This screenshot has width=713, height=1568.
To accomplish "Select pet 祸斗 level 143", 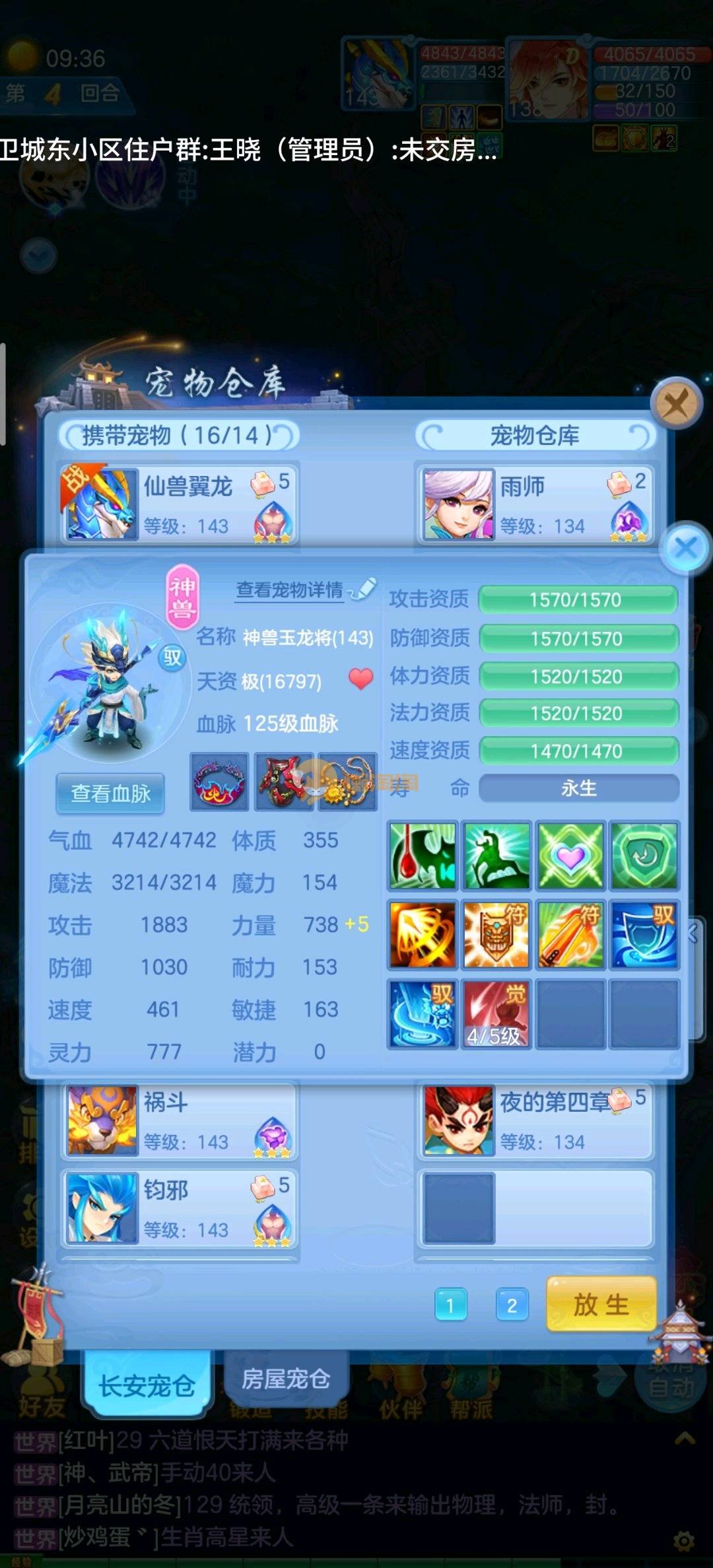I will 180,1122.
